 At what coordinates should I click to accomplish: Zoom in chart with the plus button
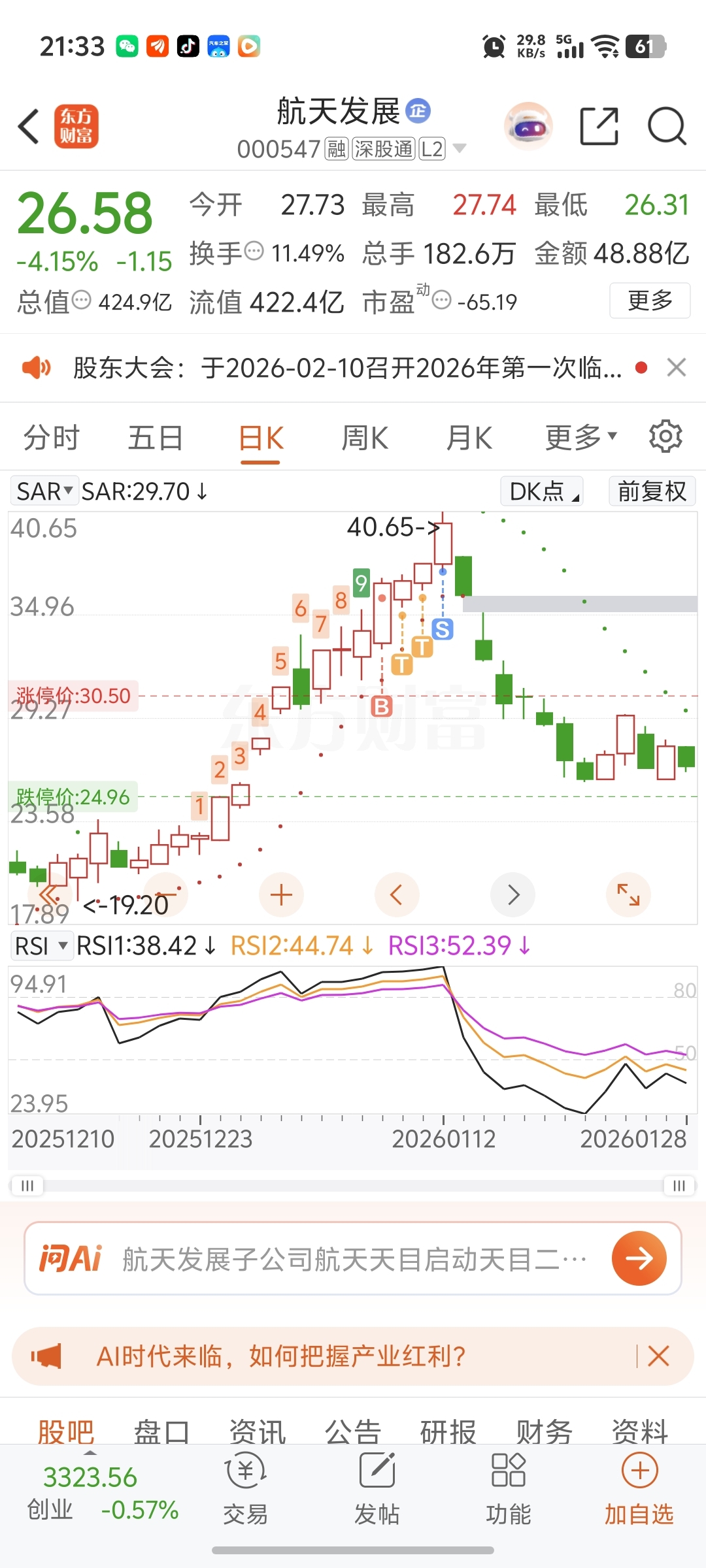coord(281,895)
